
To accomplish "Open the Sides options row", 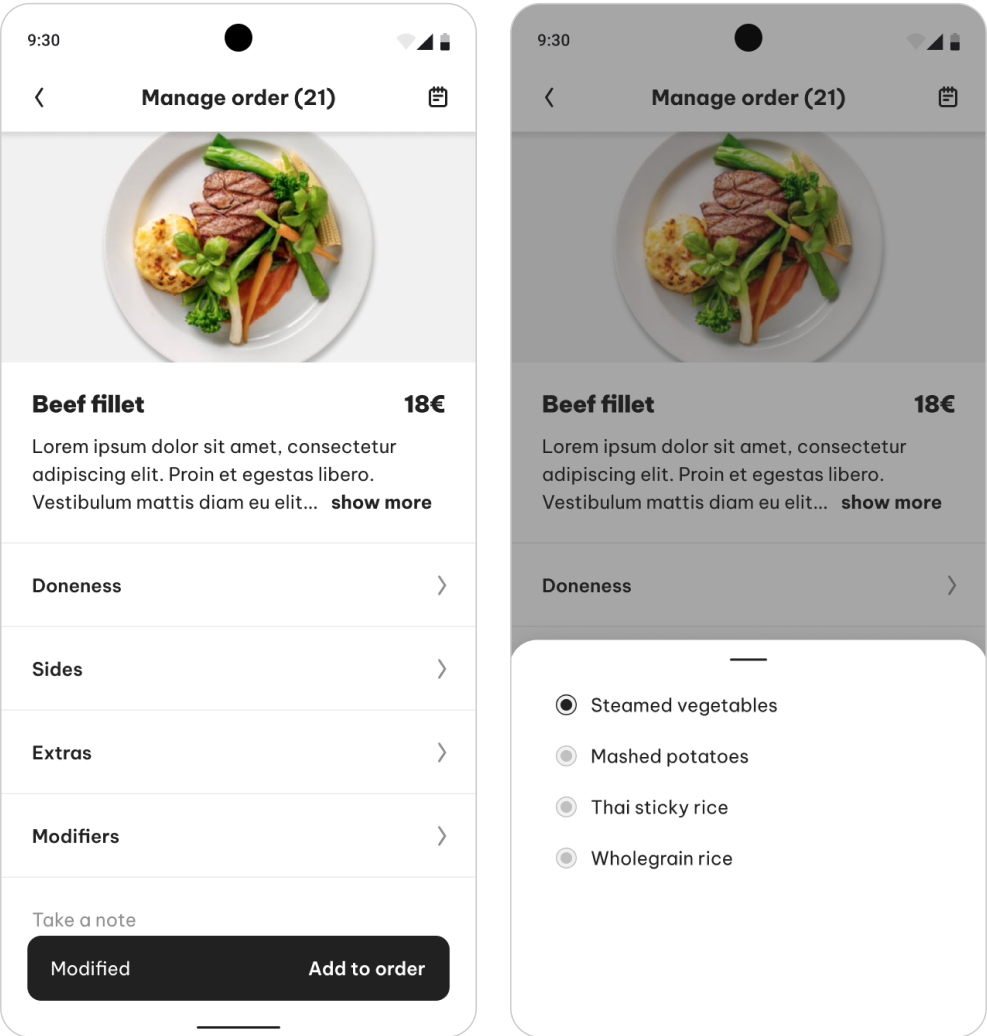I will pyautogui.click(x=238, y=669).
